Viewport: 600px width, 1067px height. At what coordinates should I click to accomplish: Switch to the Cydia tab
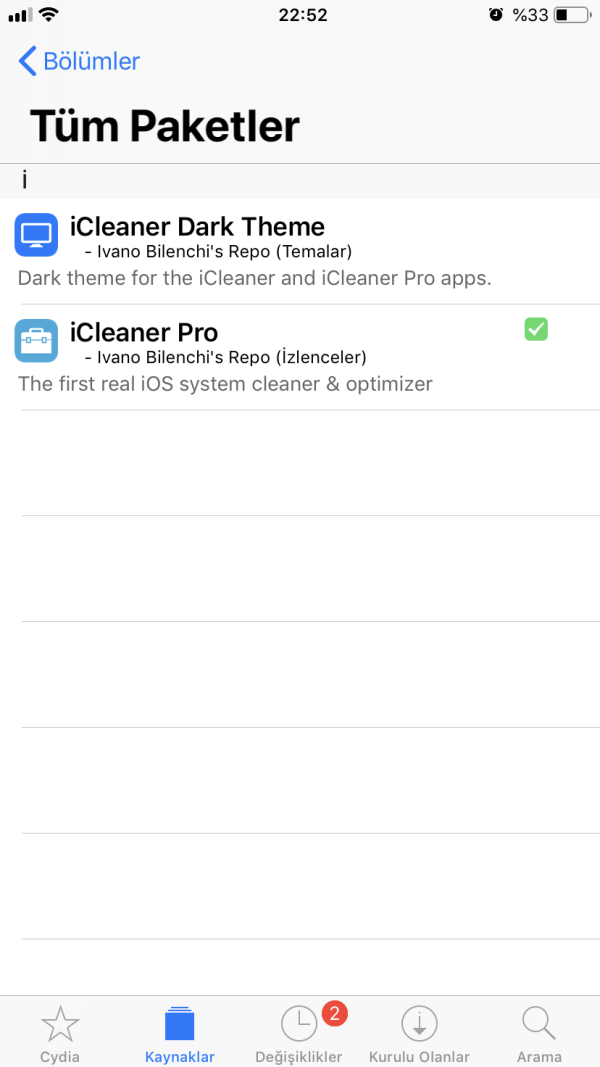click(x=60, y=1033)
